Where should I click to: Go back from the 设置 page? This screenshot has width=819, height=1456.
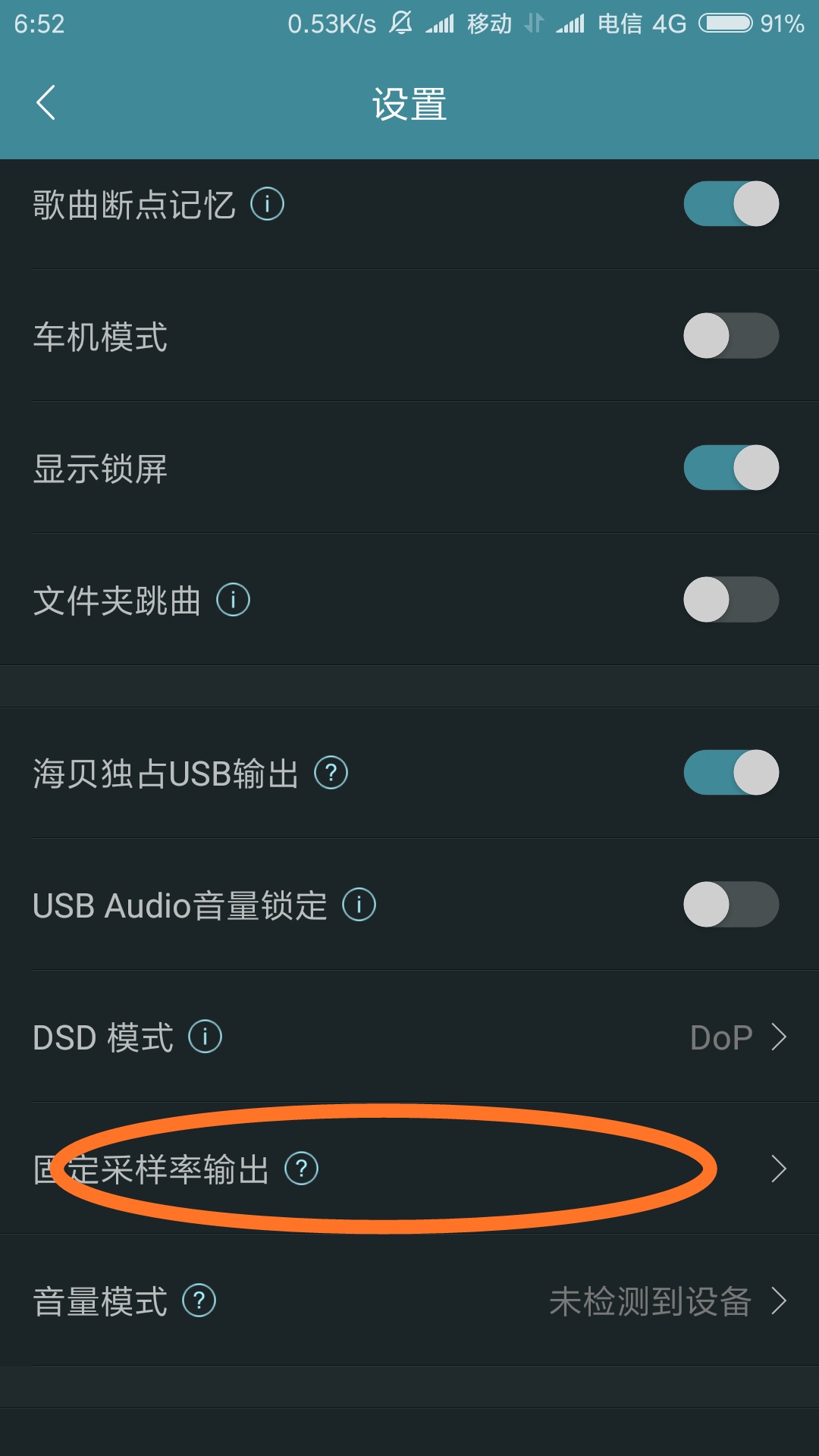46,103
